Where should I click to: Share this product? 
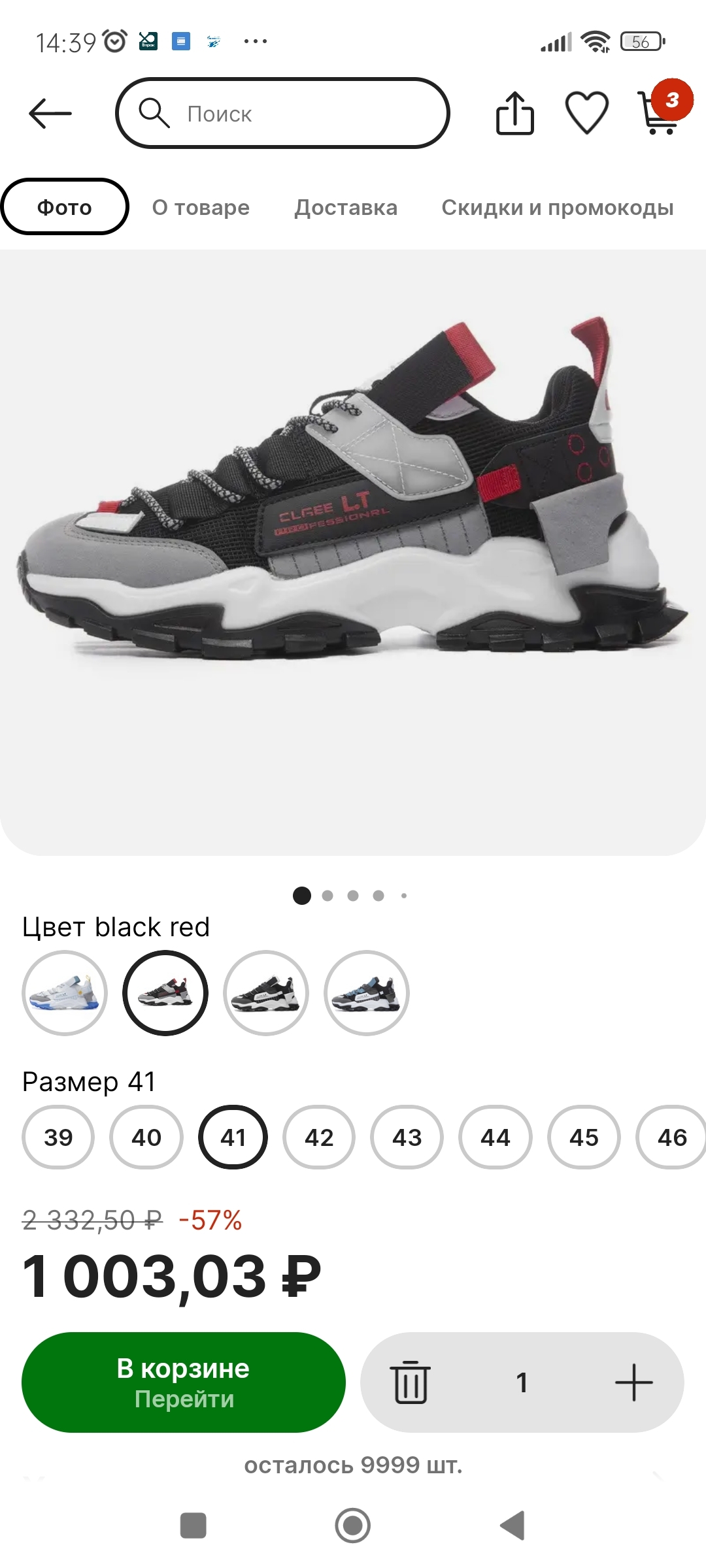[x=514, y=114]
